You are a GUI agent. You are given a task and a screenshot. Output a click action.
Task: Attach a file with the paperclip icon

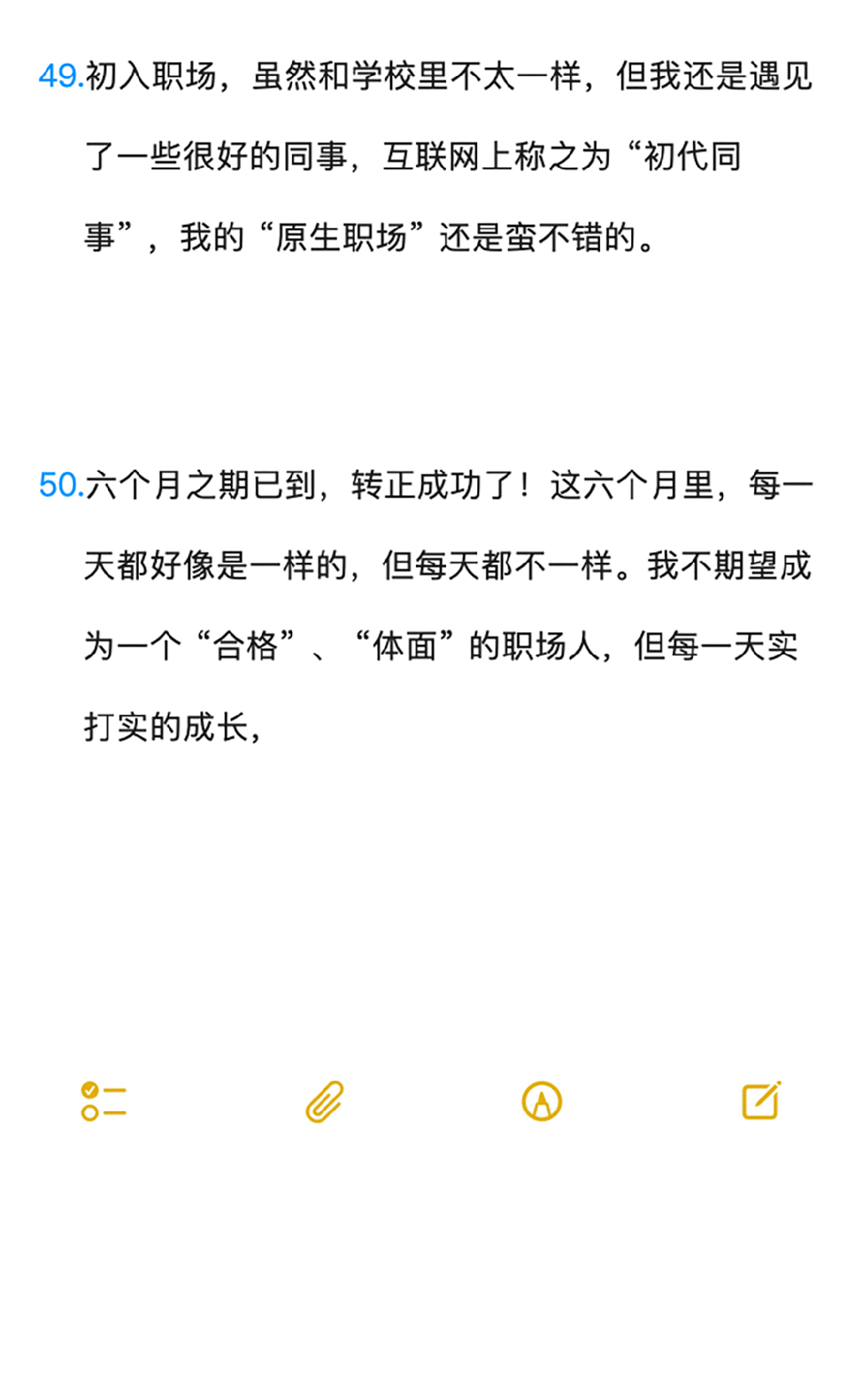coord(322,1100)
